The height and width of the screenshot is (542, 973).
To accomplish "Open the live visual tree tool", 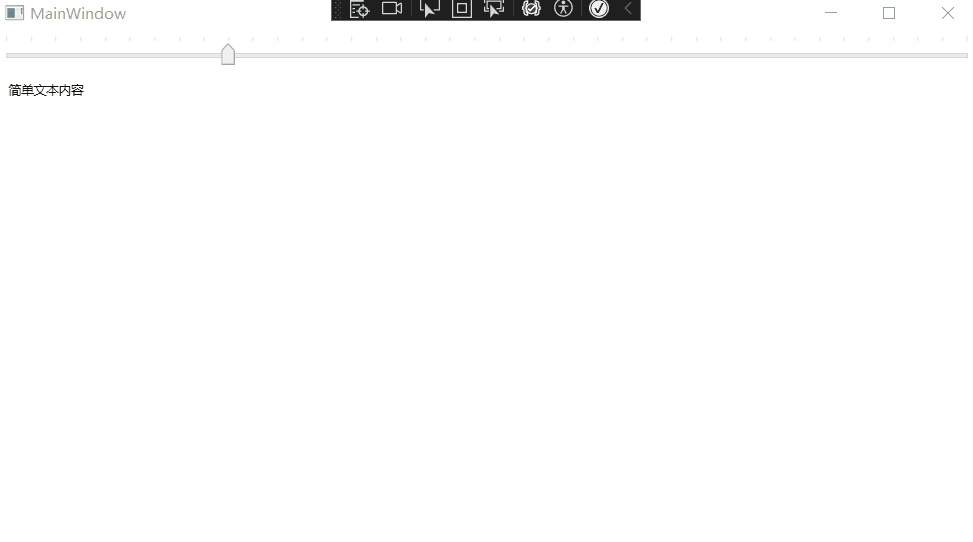I will point(359,9).
